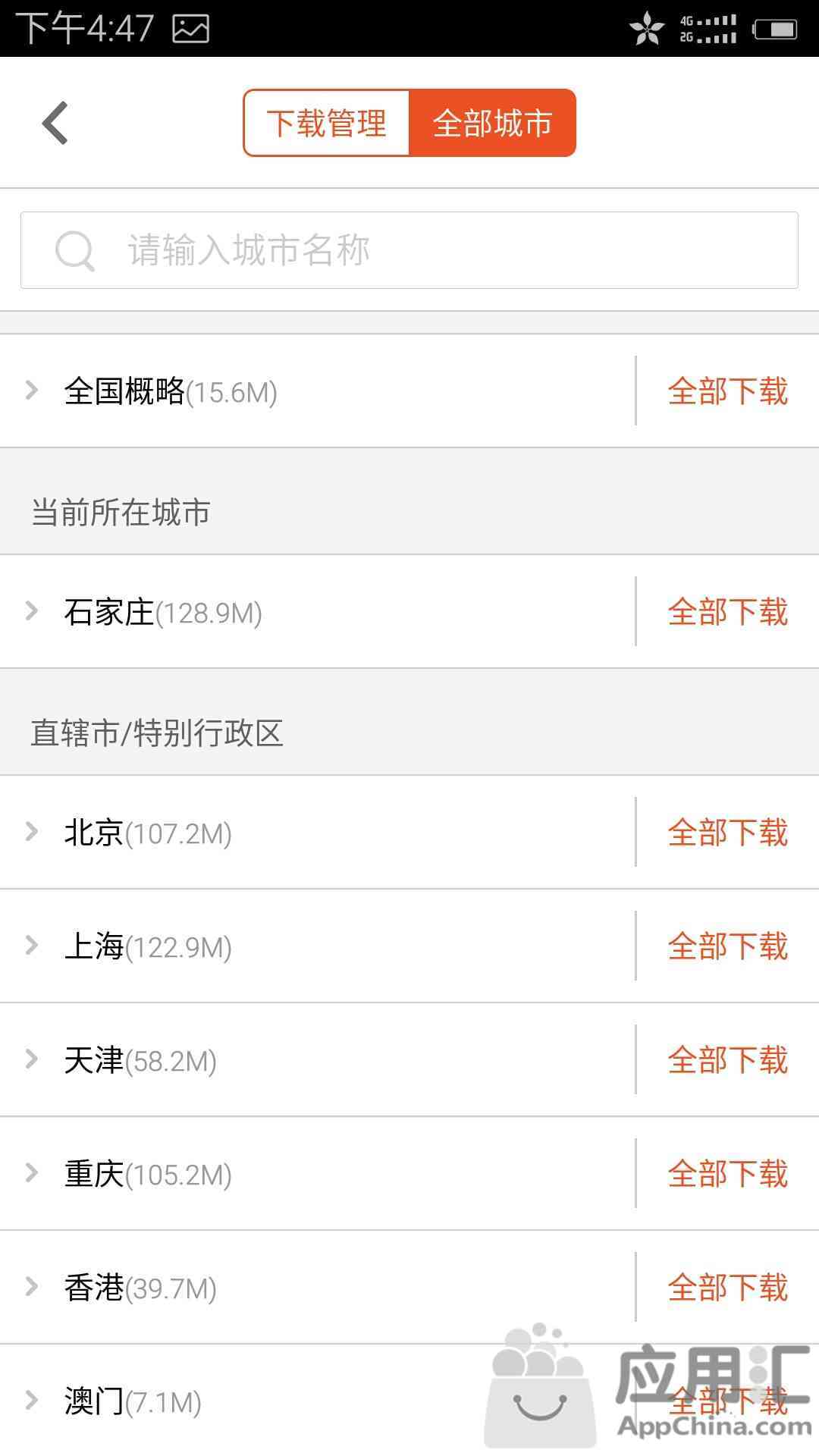
Task: Expand the 澳门 entry
Action: point(317,1401)
